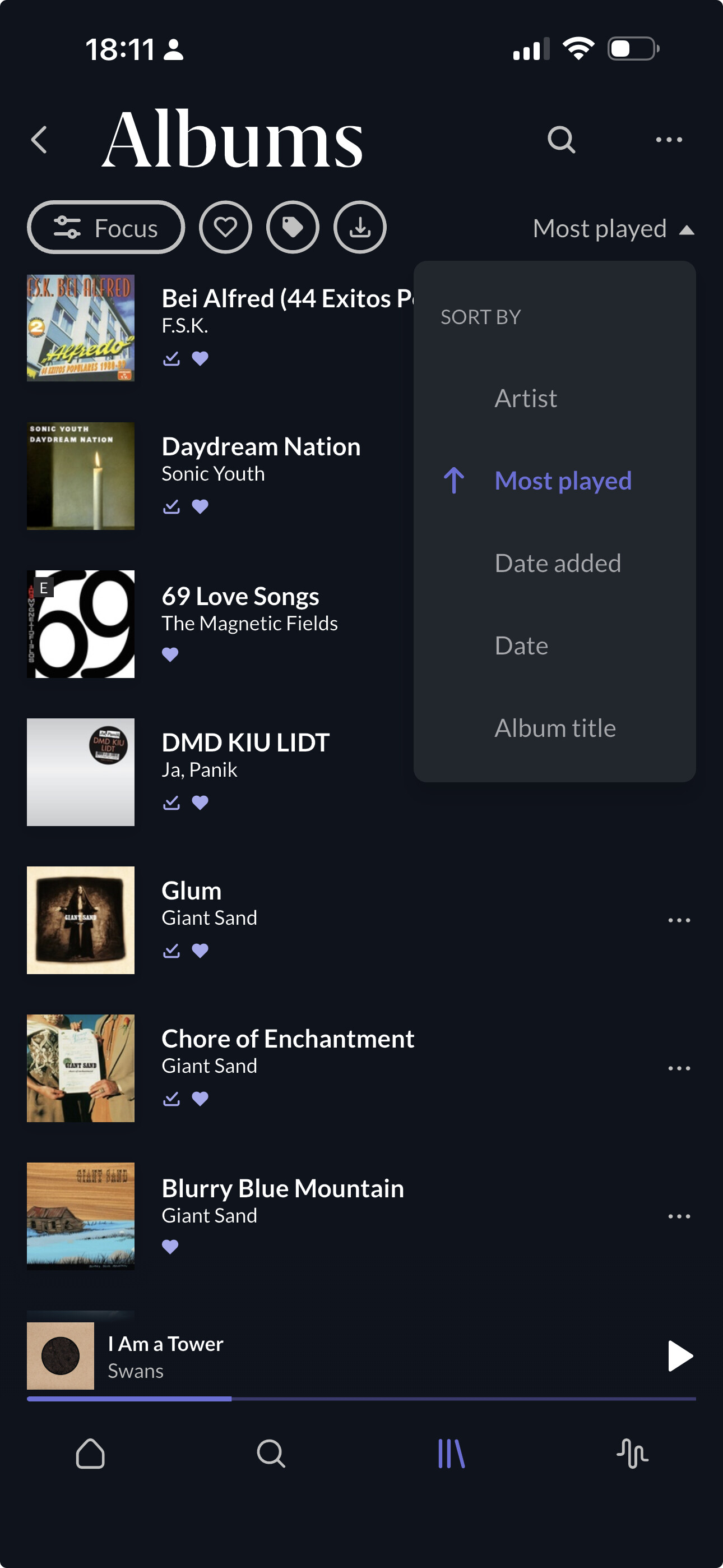723x1568 pixels.
Task: Sort albums by Album title
Action: pyautogui.click(x=554, y=728)
